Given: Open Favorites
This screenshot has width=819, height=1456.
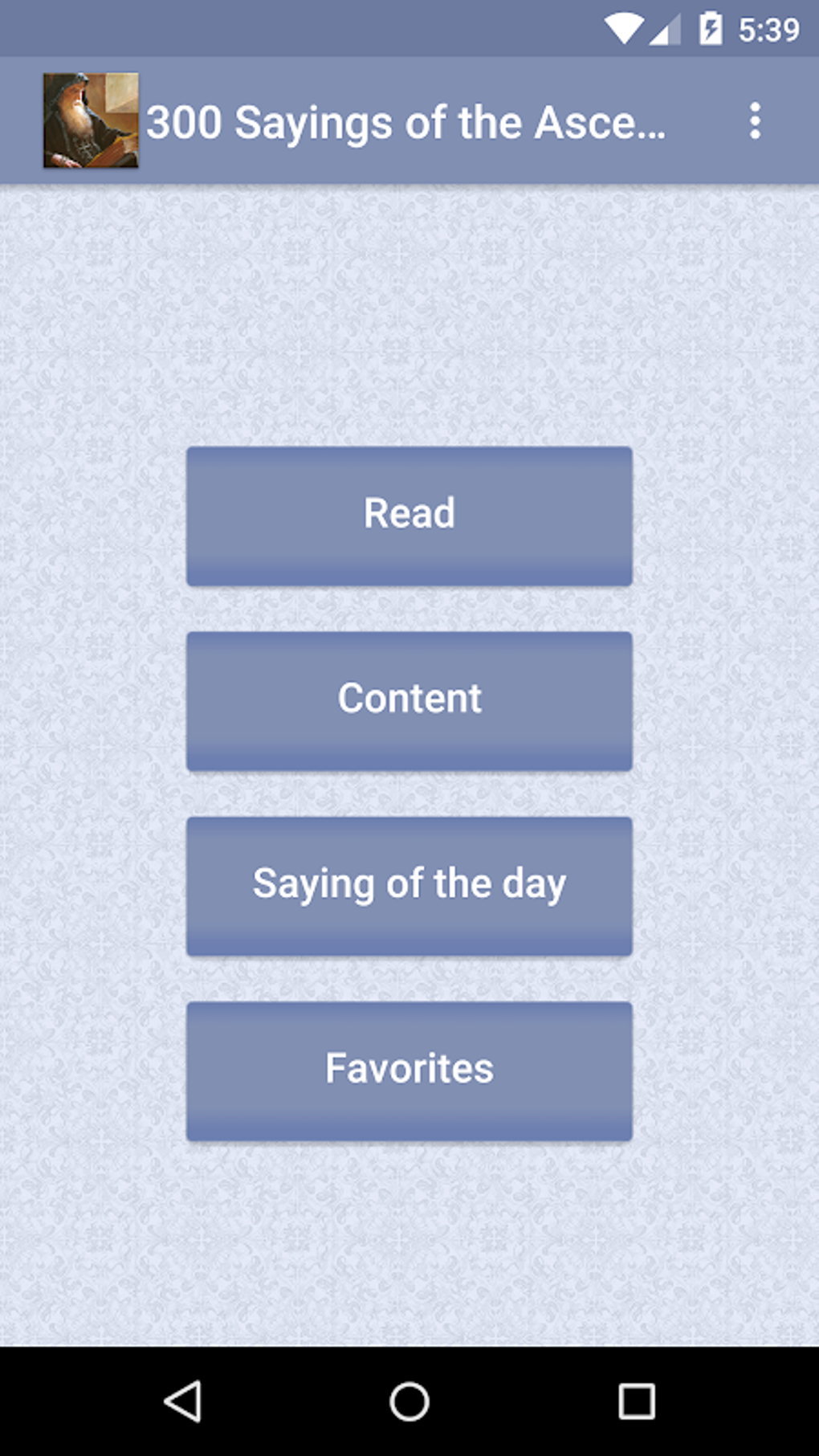Looking at the screenshot, I should [409, 1071].
